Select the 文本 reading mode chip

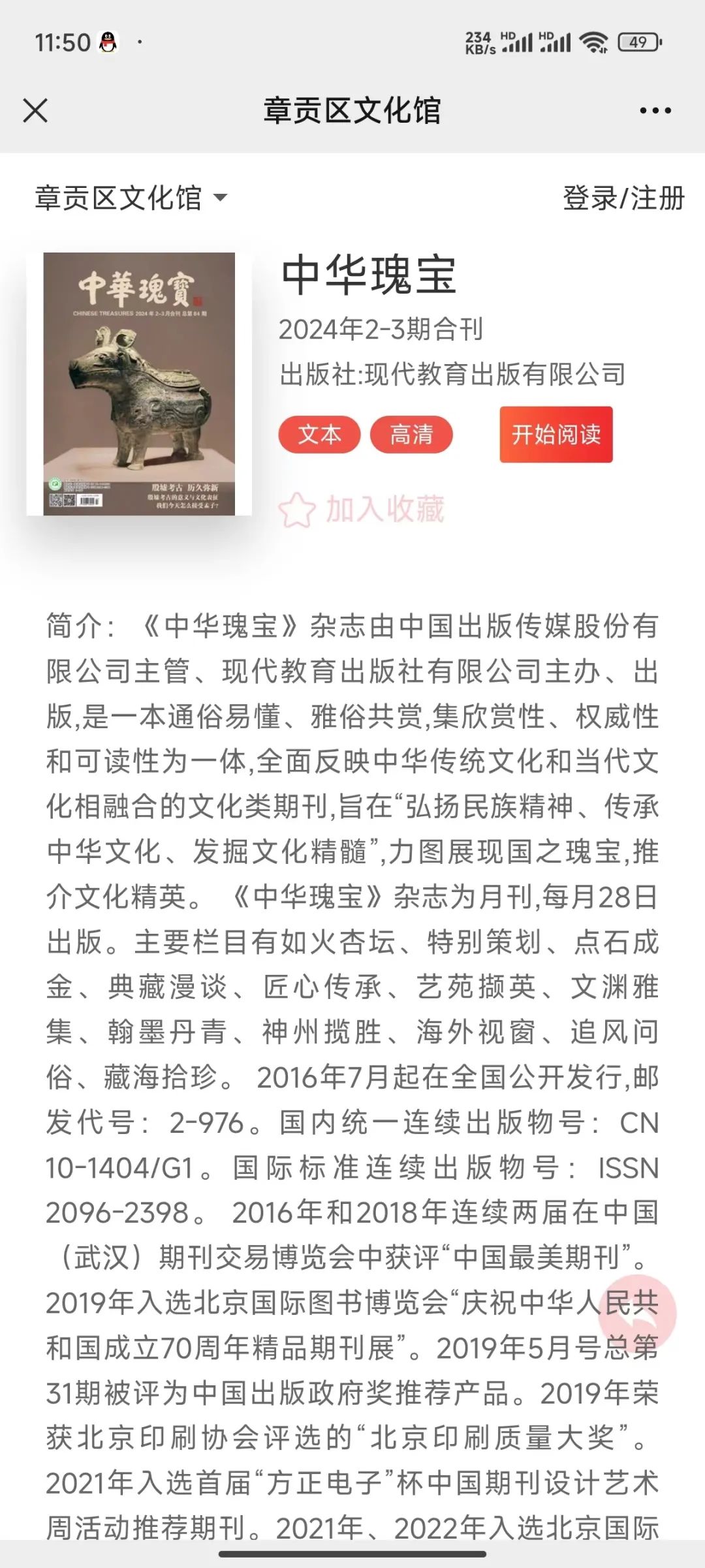point(319,435)
